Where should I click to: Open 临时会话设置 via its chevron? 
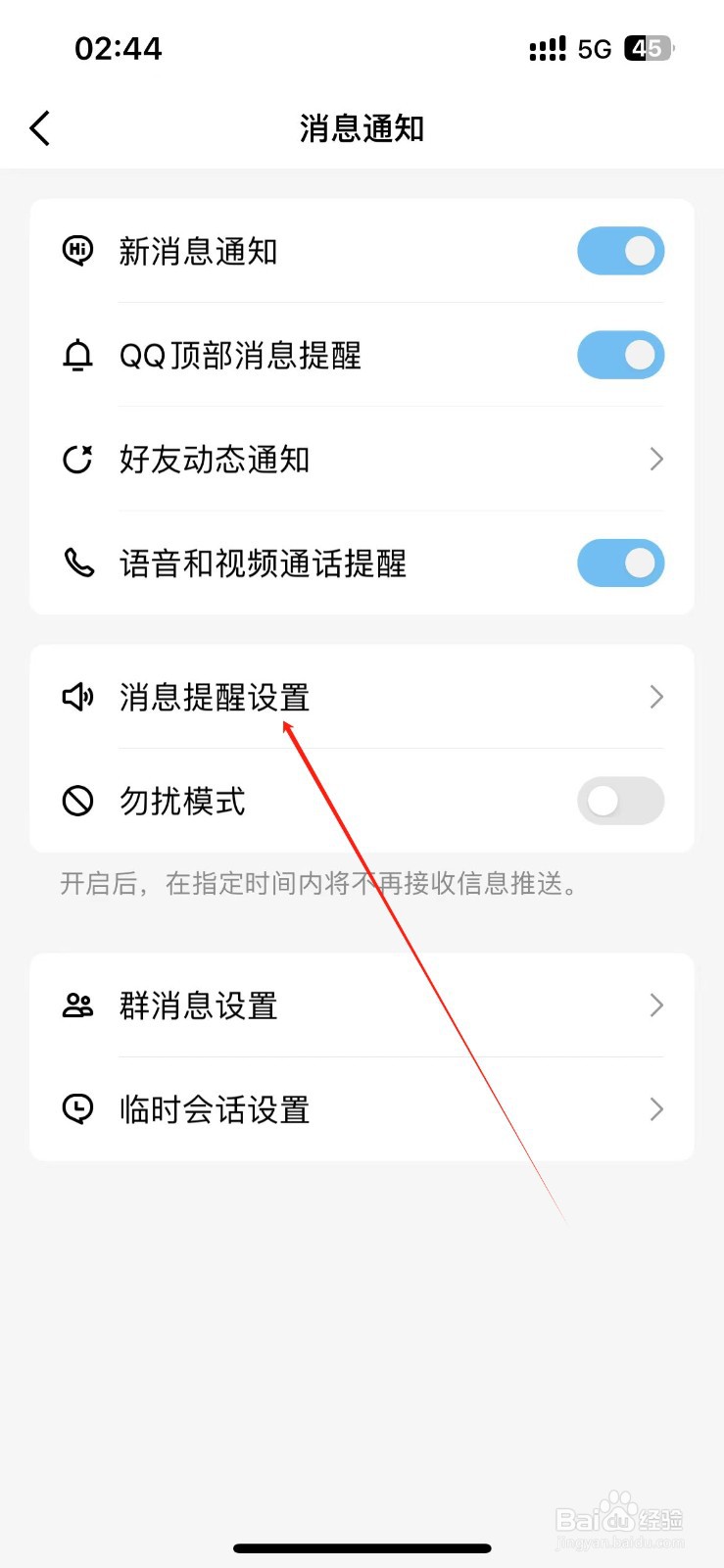(655, 1108)
